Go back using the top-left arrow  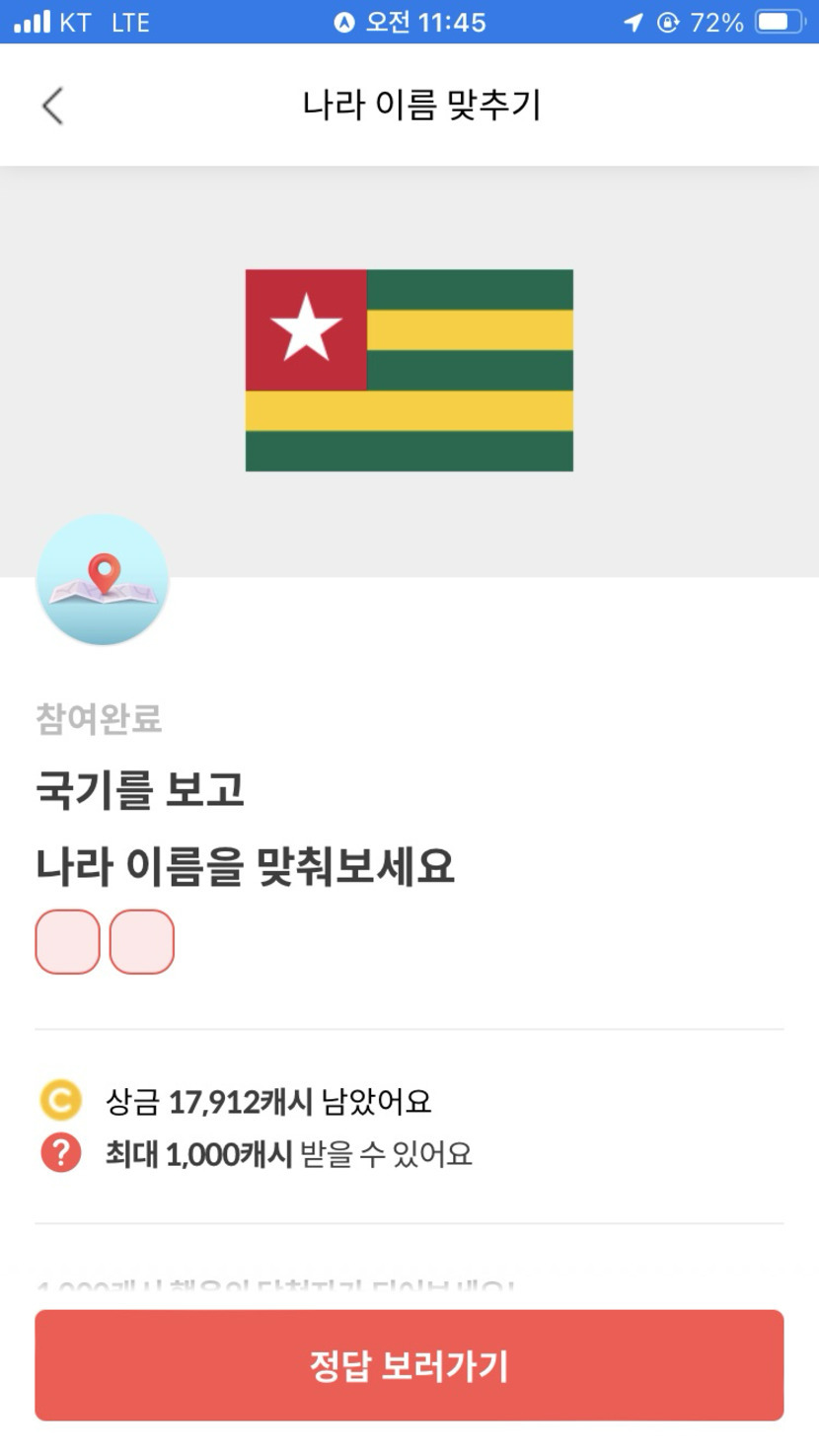tap(52, 106)
